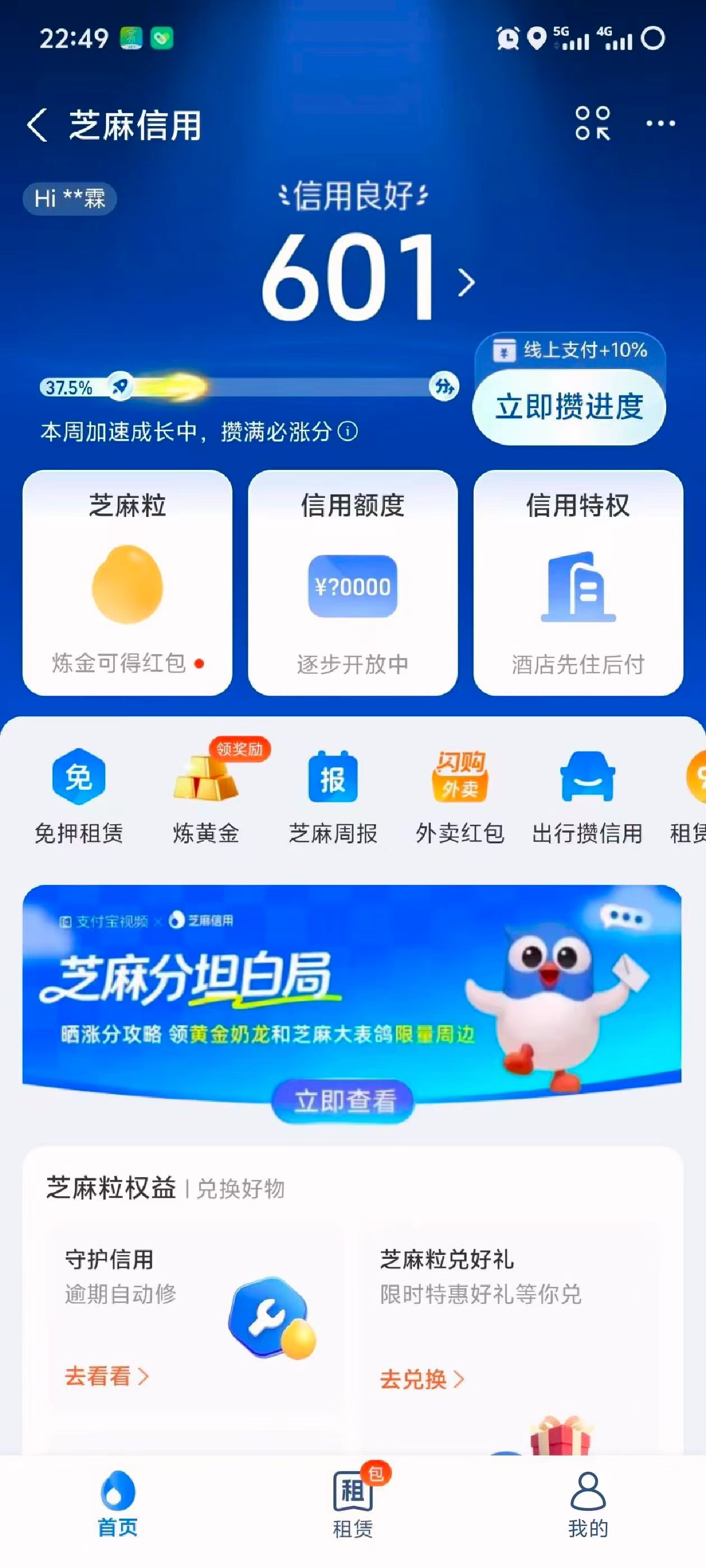This screenshot has width=706, height=1568.
Task: Open the 芝麻粒 card
Action: [127, 582]
